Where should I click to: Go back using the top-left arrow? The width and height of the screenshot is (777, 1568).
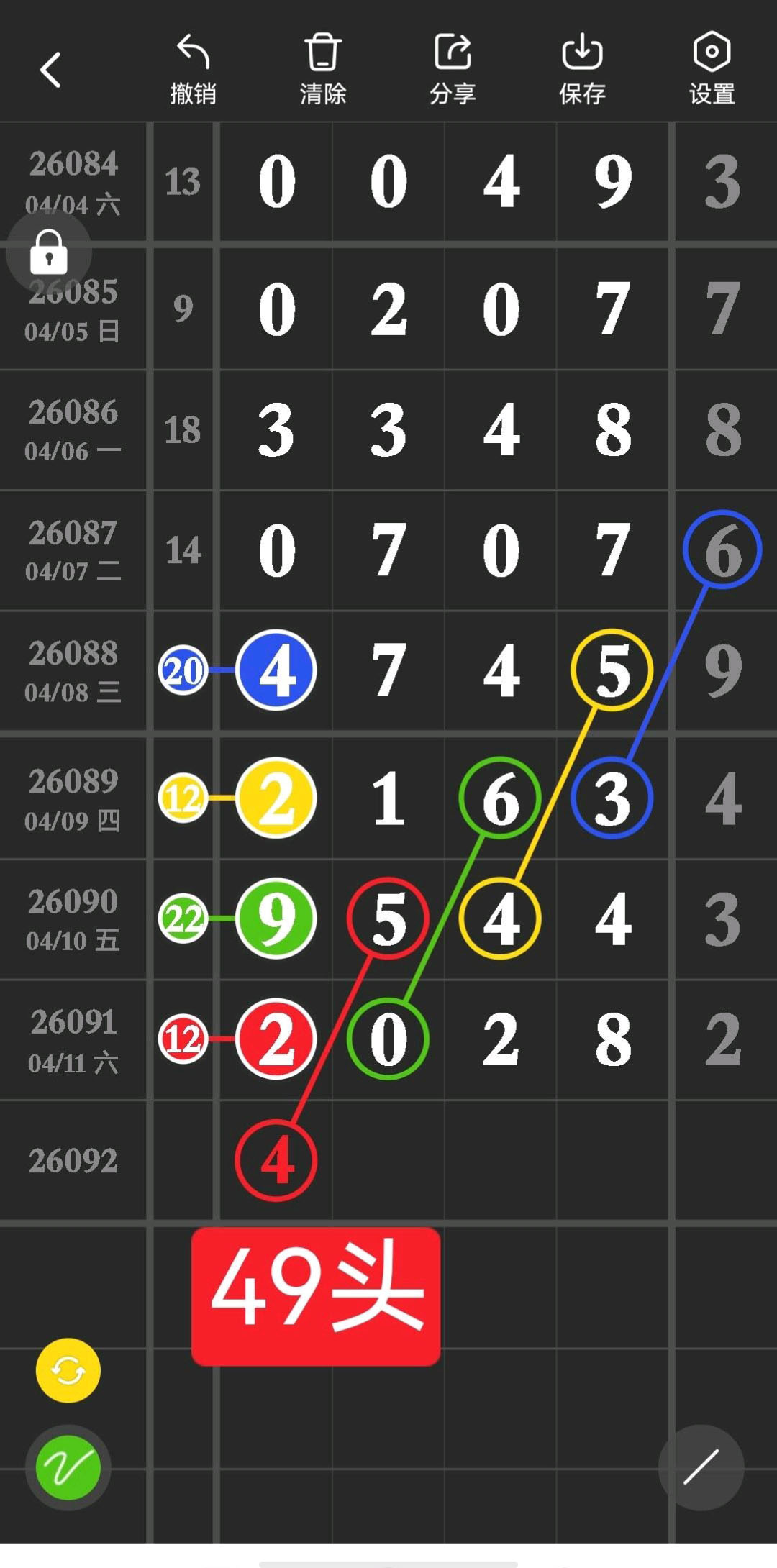point(50,70)
